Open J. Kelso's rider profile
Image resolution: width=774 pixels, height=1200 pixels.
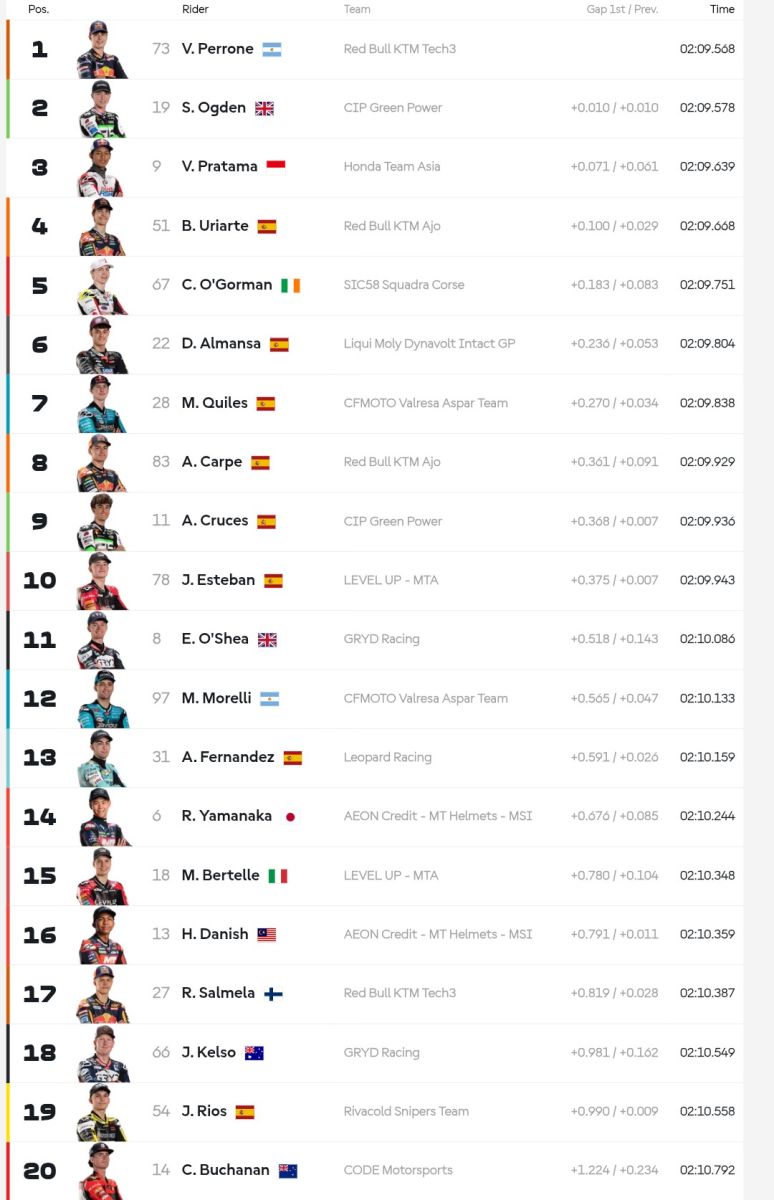[209, 1052]
